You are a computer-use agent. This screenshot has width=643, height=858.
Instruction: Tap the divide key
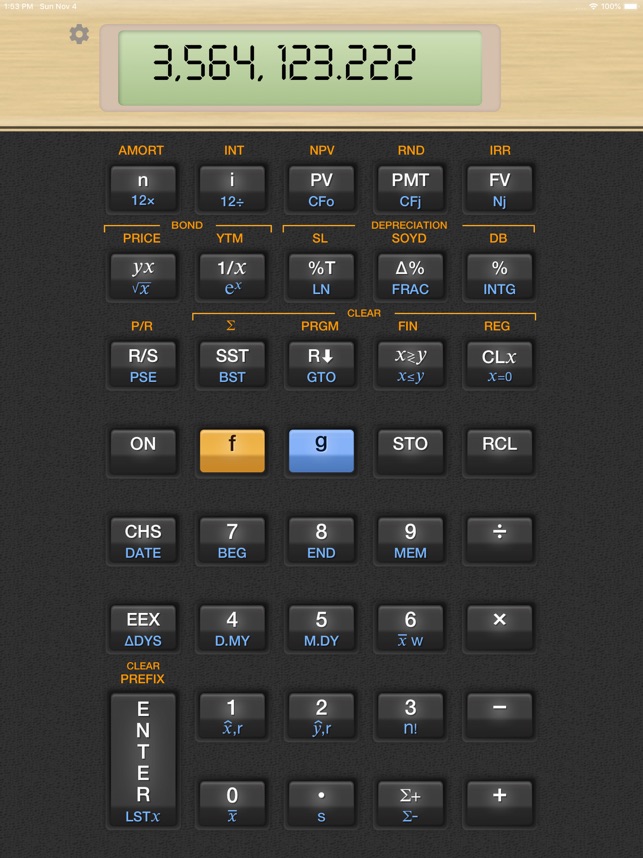[x=499, y=539]
